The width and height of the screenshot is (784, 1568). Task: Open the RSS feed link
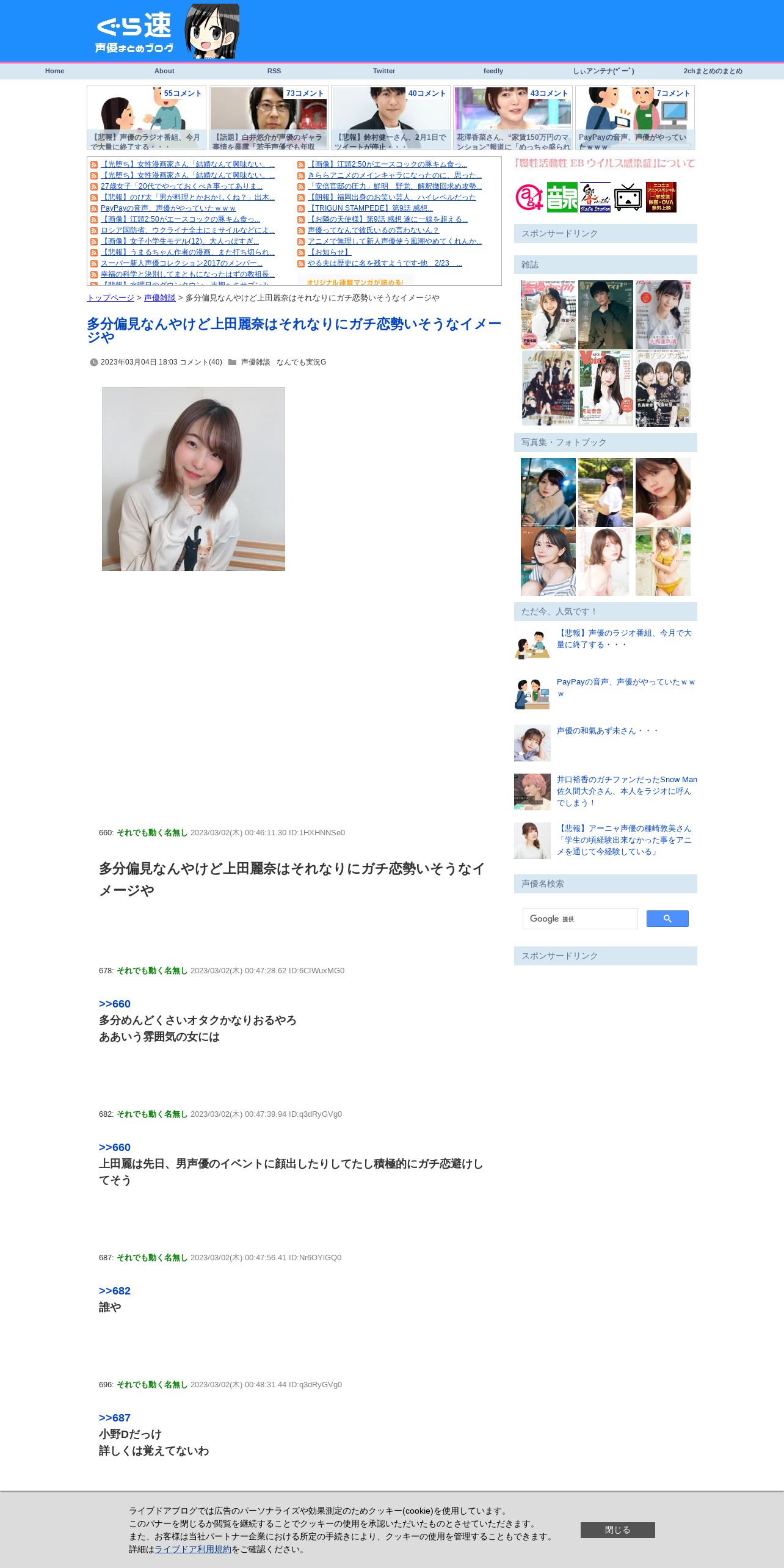[x=274, y=71]
